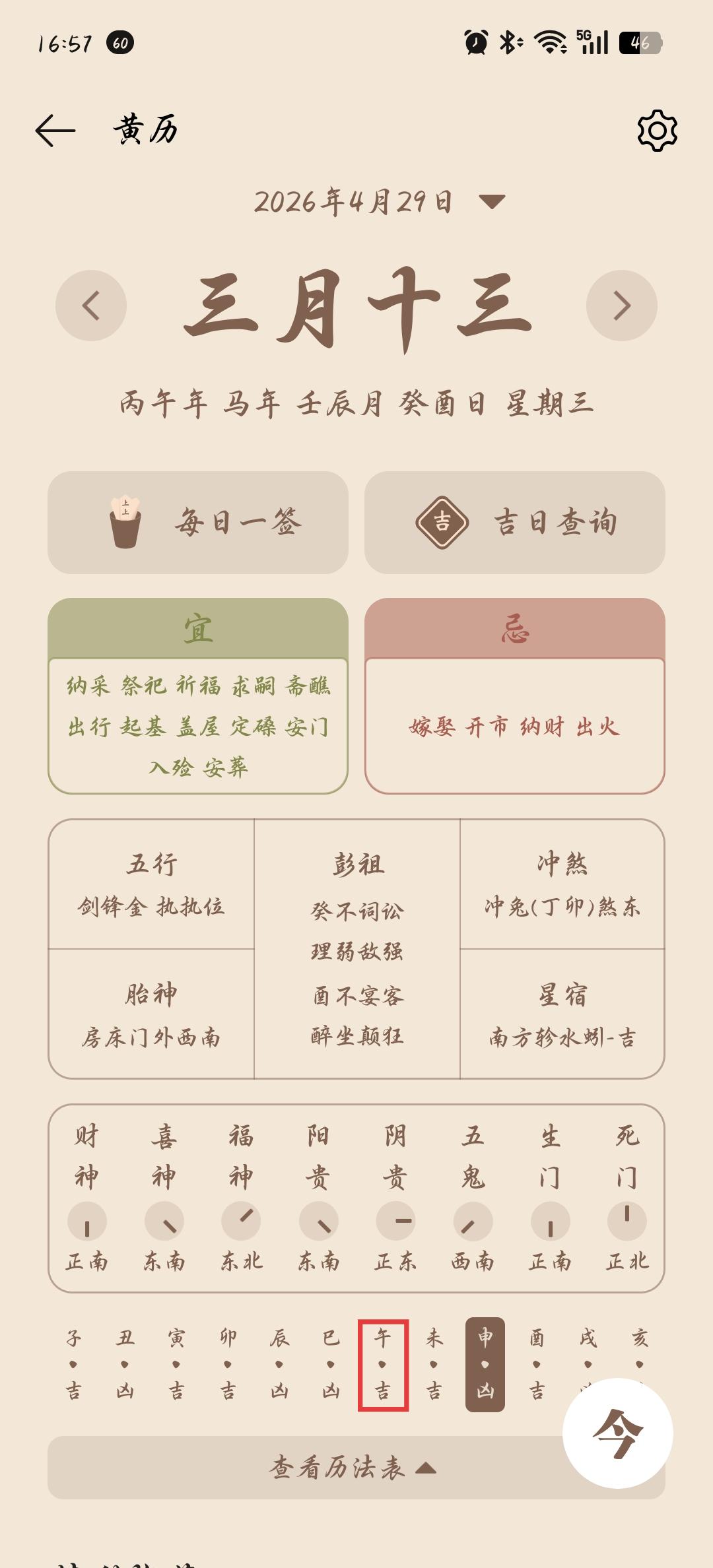Go to the previous day
This screenshot has width=713, height=1568.
[x=91, y=306]
